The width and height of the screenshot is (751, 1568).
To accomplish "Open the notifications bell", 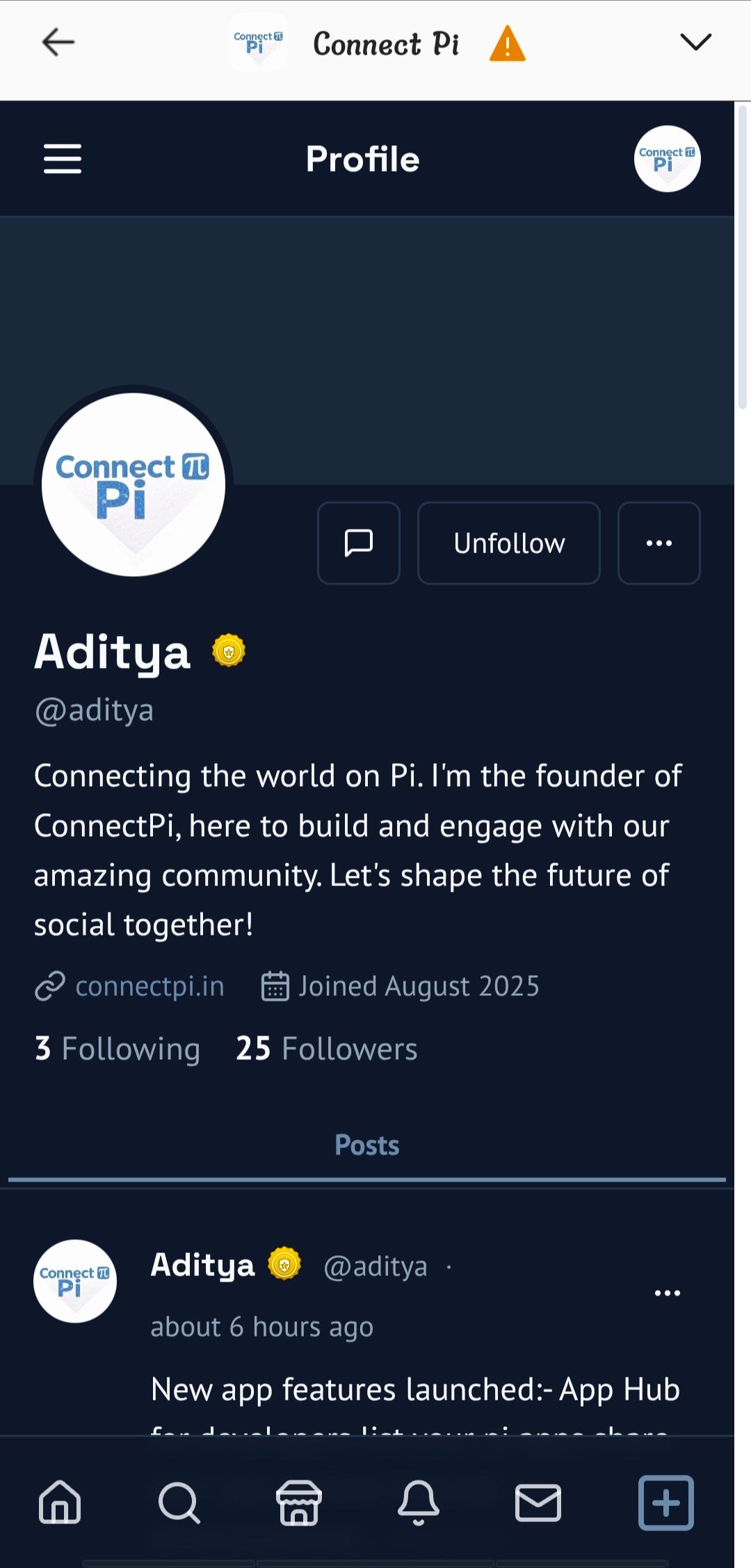I will click(x=419, y=1503).
